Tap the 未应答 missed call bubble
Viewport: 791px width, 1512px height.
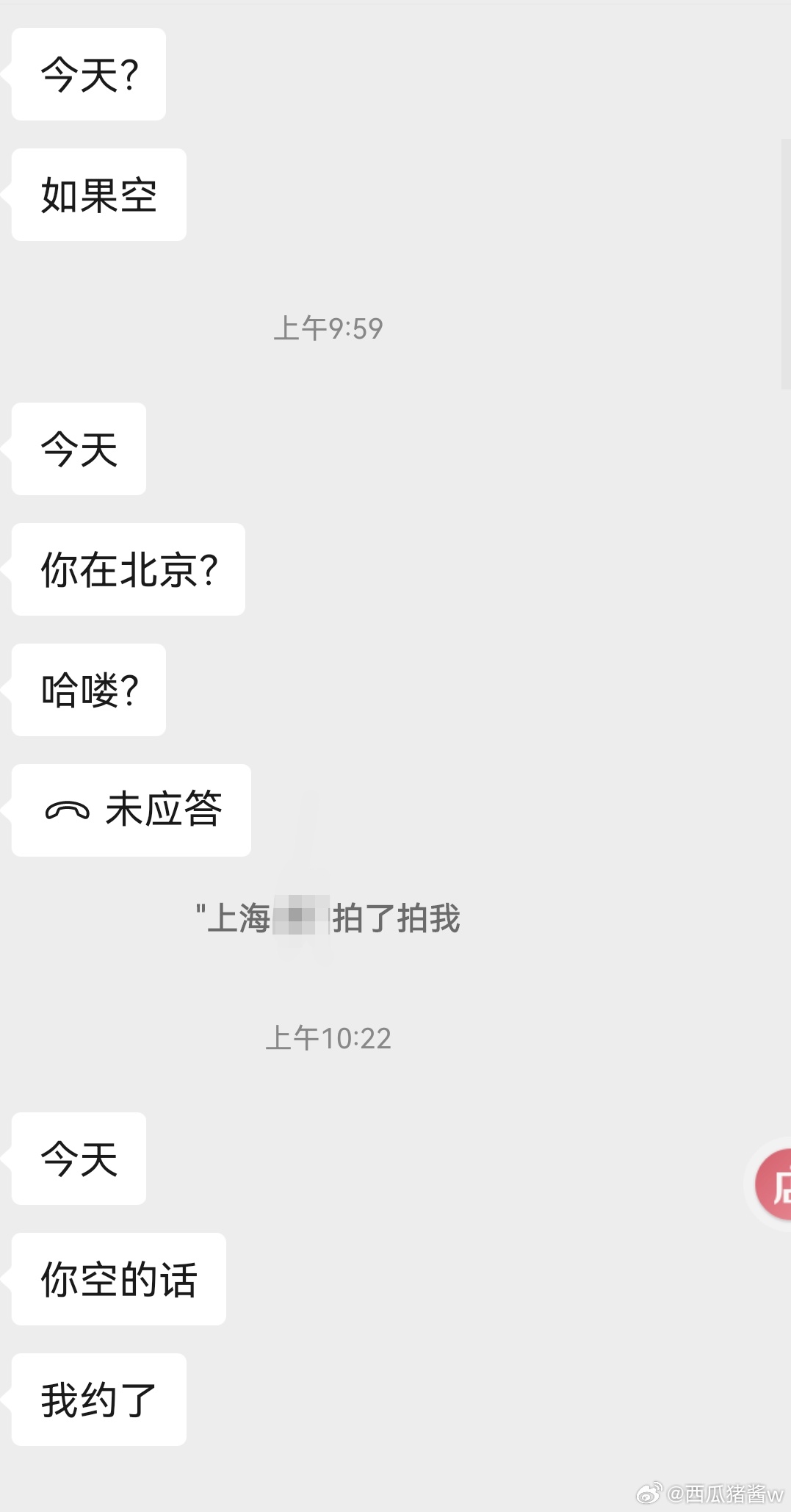[x=131, y=810]
